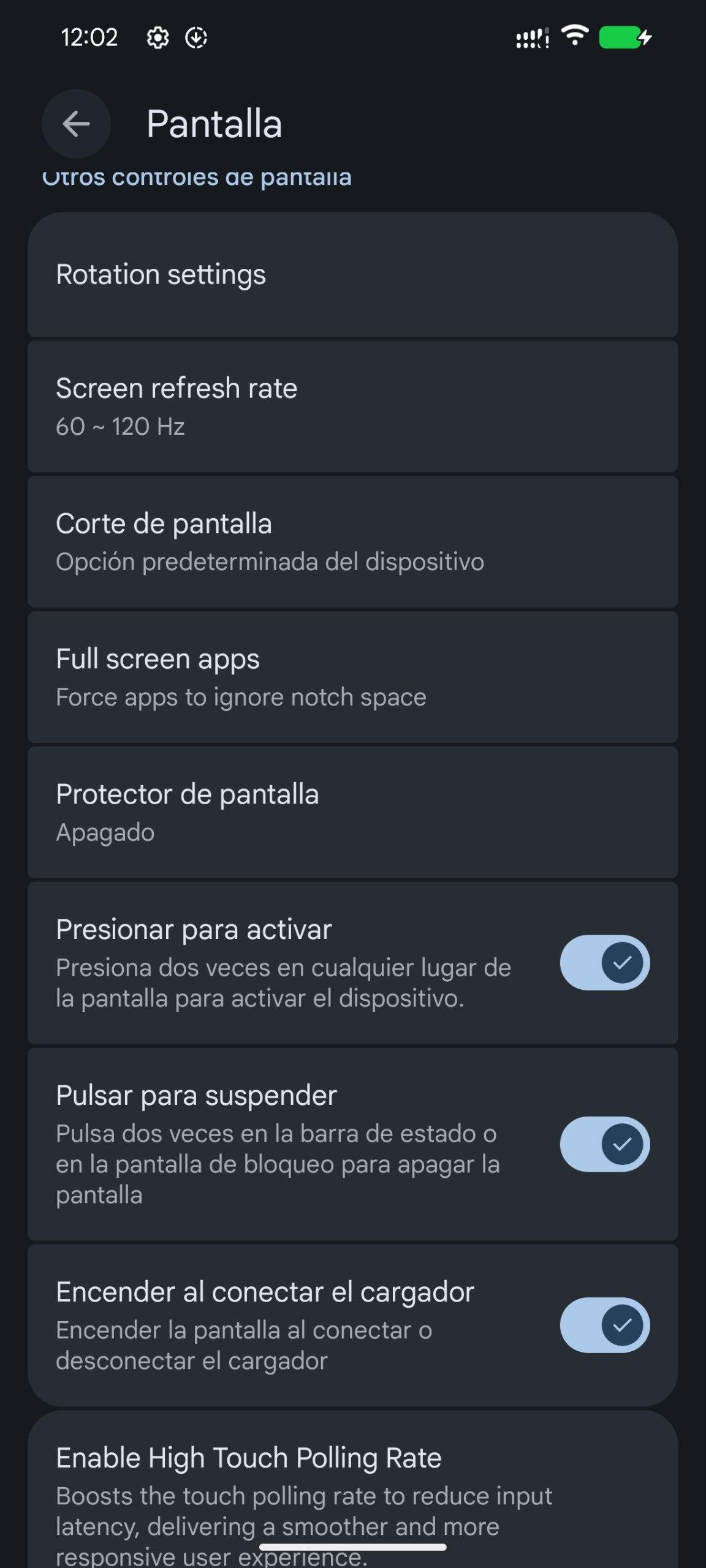Open Screen refresh rate options
Image resolution: width=706 pixels, height=1568 pixels.
352,407
